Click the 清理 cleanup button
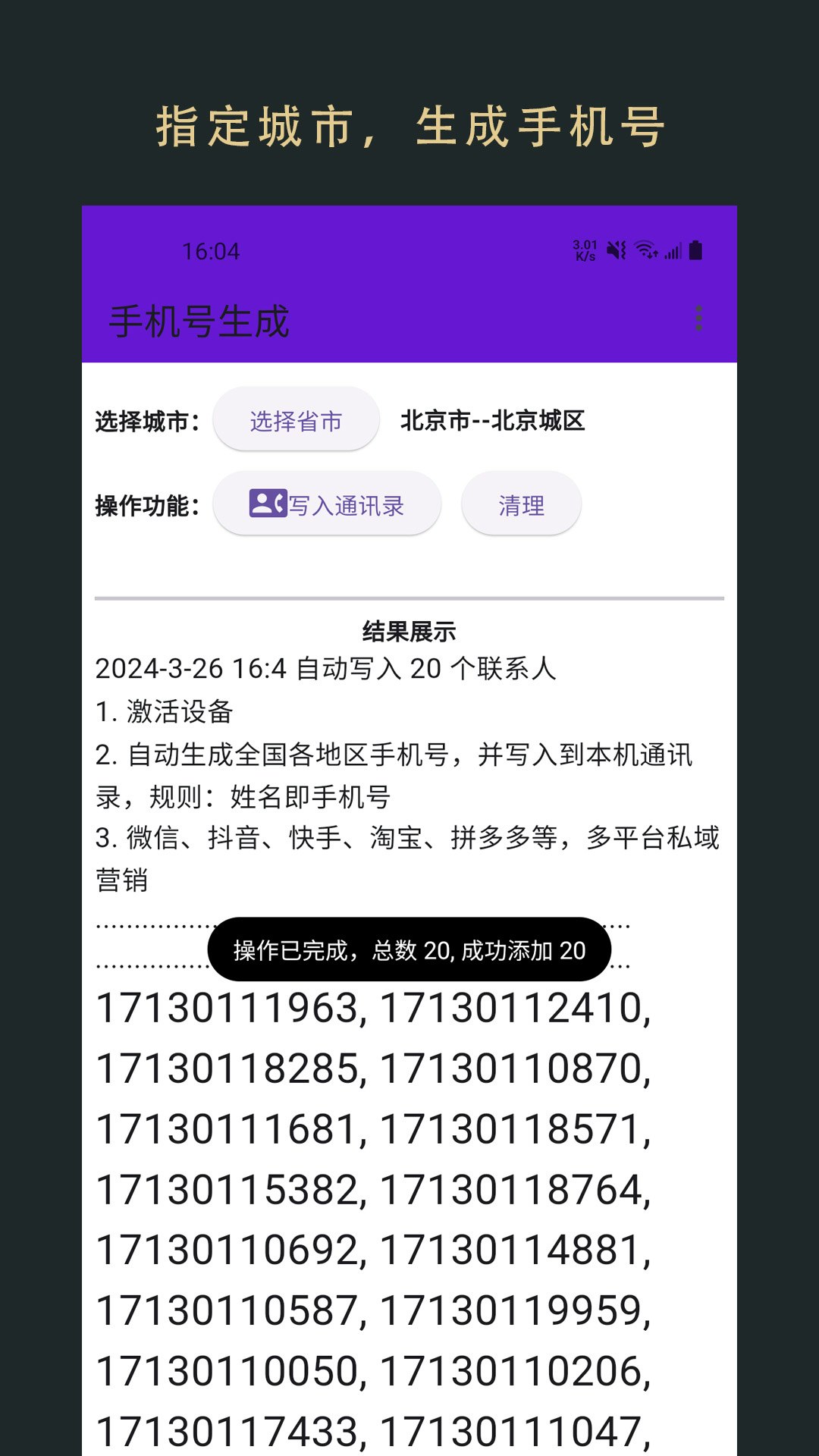Screen dimensions: 819x1456 point(520,504)
